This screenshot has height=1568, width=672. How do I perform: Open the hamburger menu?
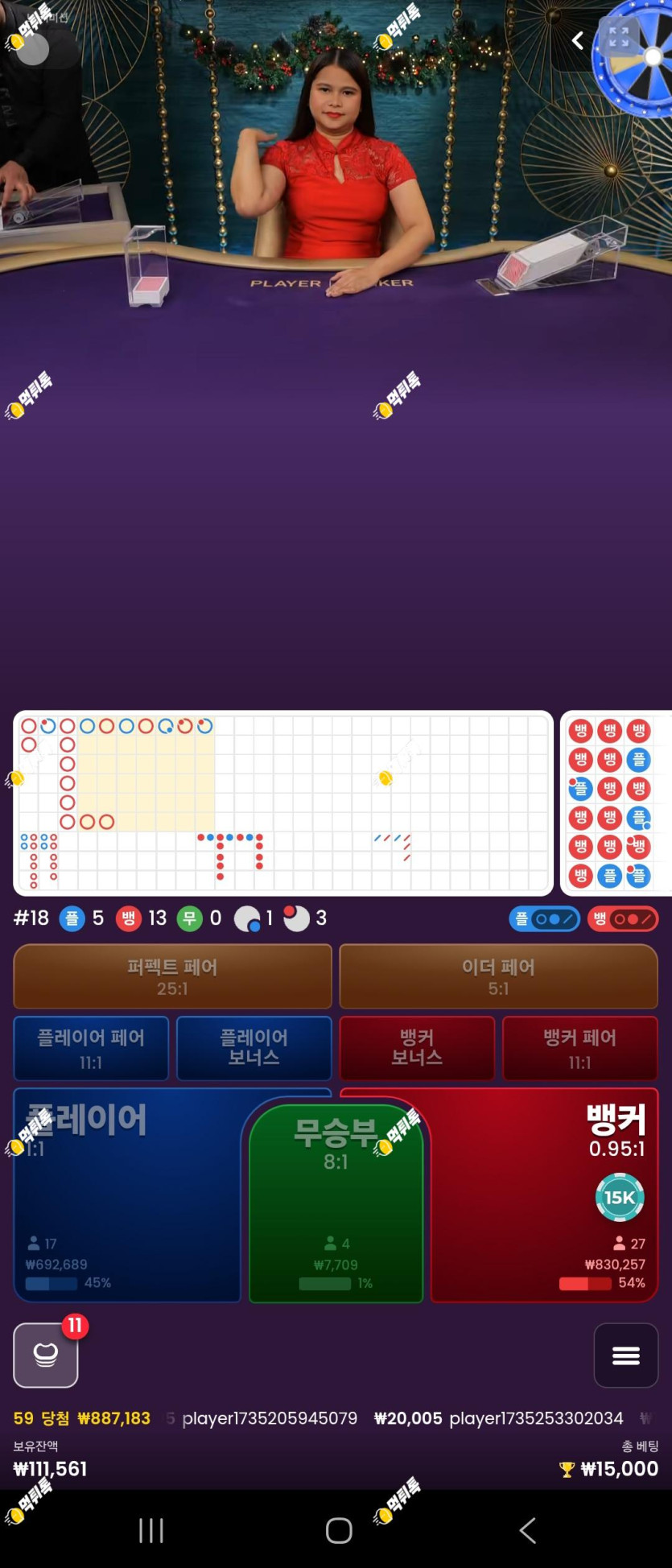[625, 1355]
